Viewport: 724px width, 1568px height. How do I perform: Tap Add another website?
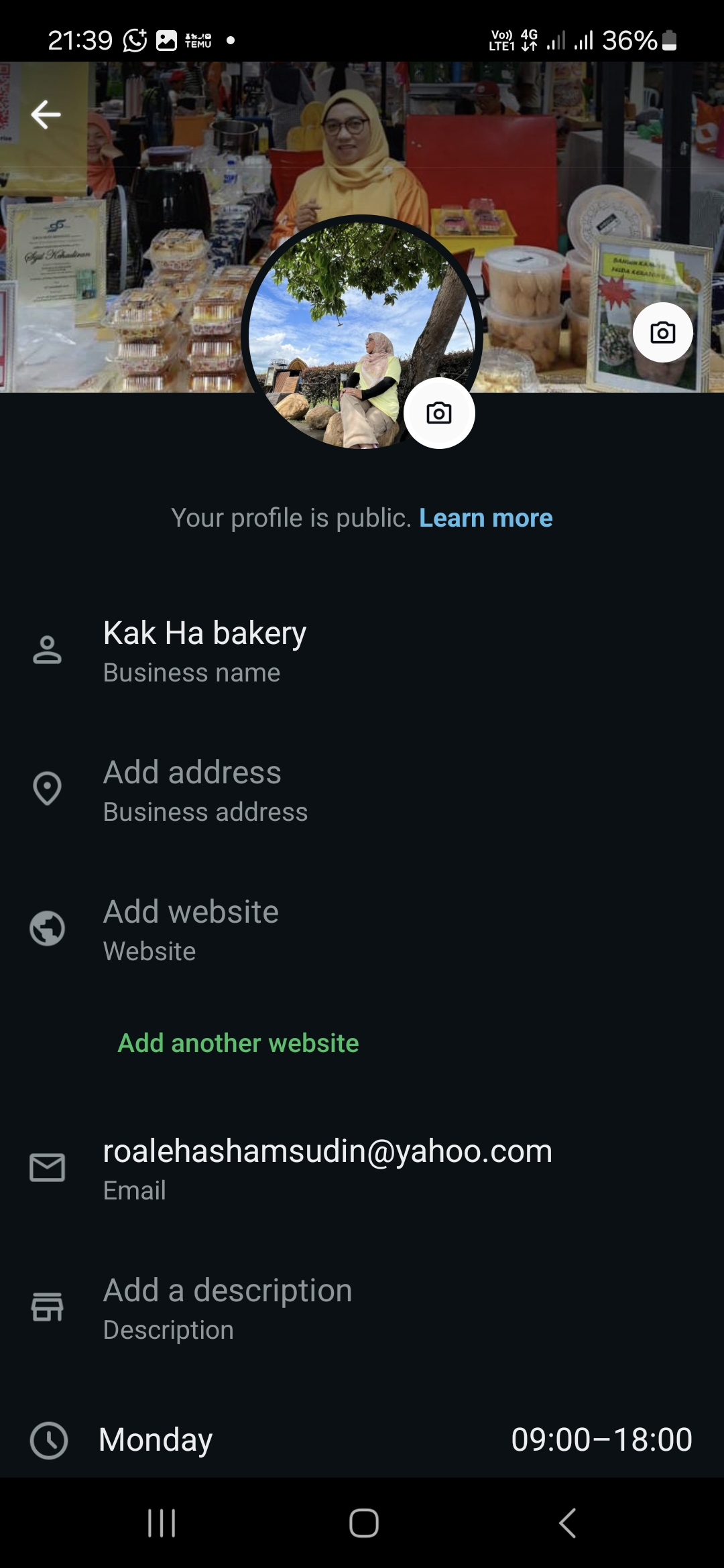(x=238, y=1043)
